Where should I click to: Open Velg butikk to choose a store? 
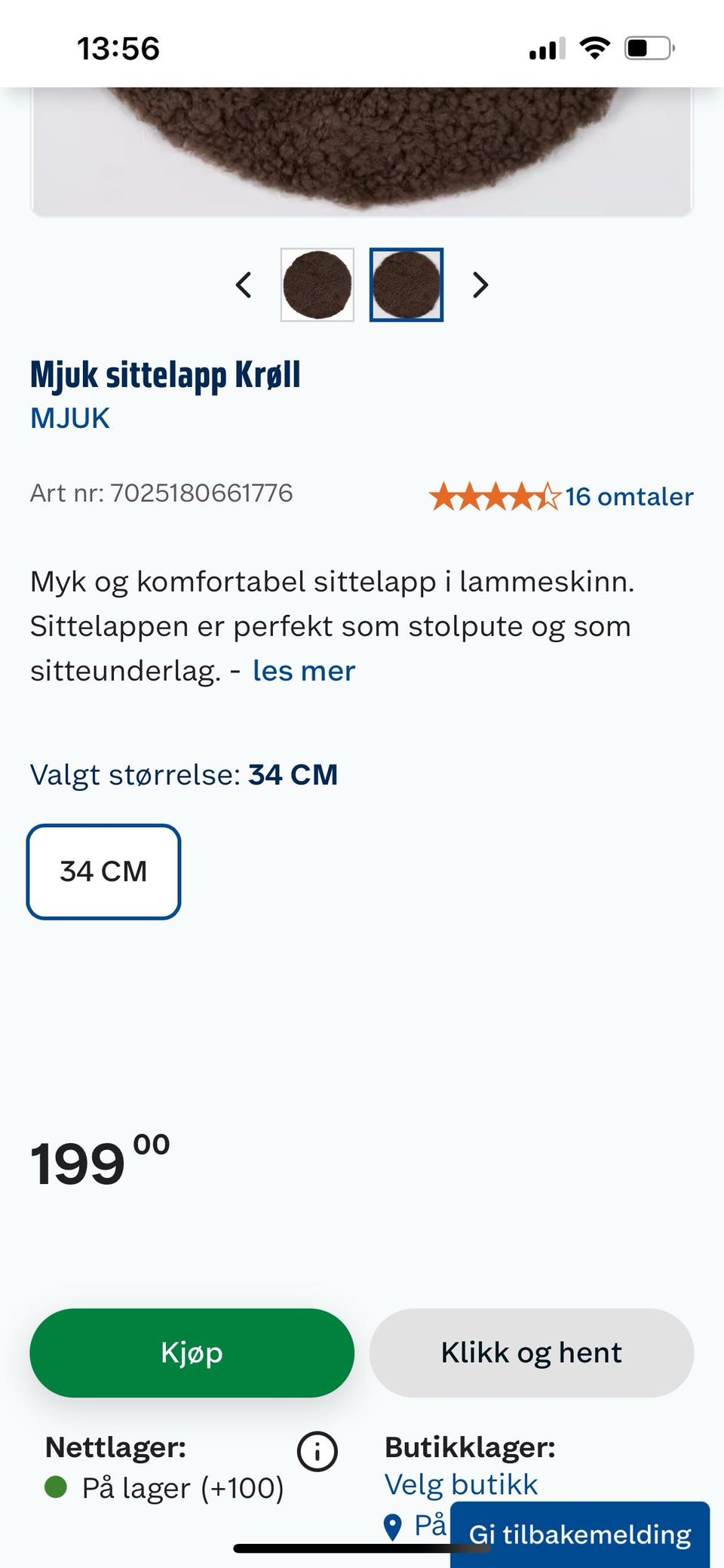pos(461,1483)
